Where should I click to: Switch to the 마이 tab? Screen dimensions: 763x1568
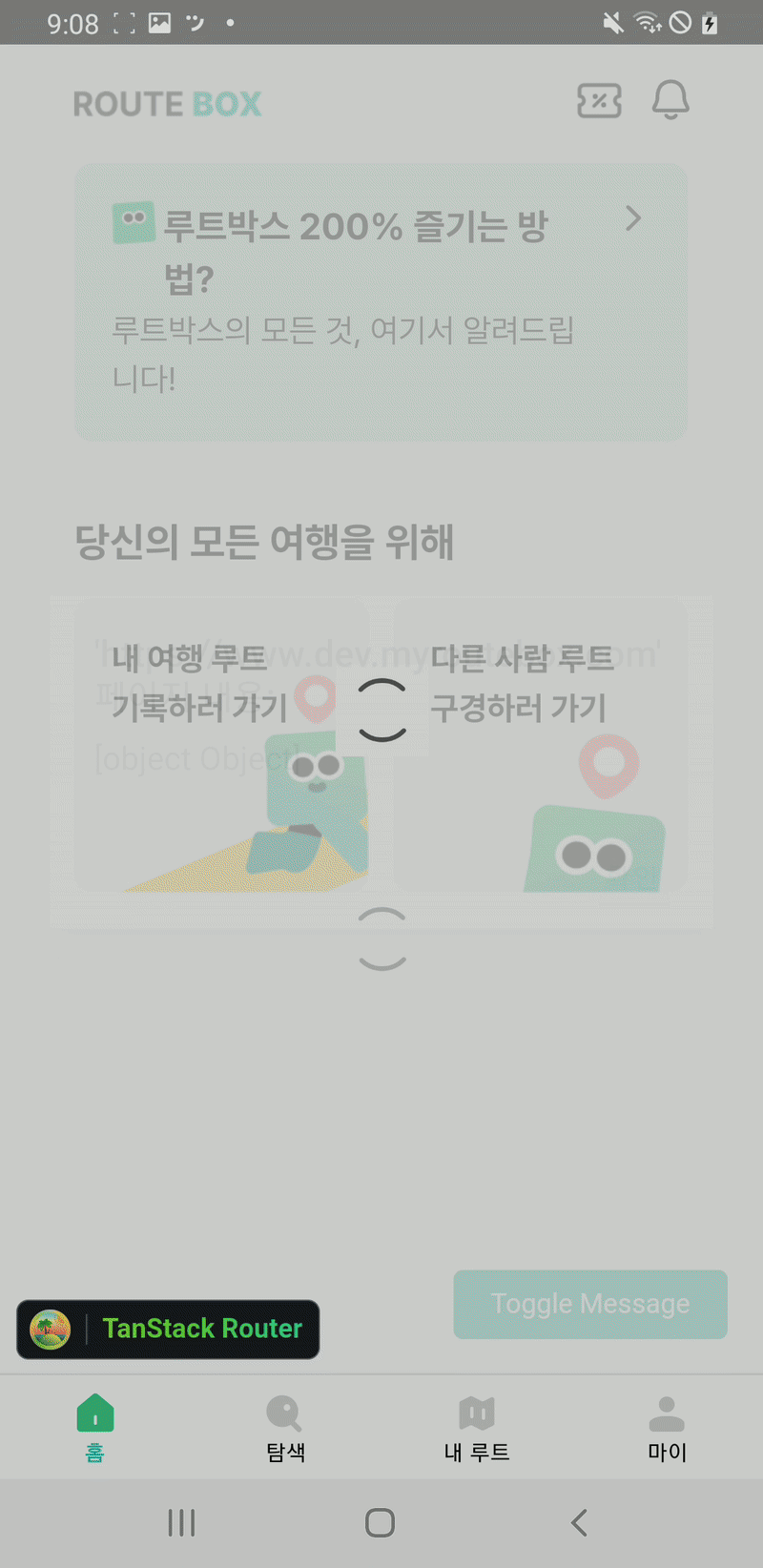coord(667,1427)
